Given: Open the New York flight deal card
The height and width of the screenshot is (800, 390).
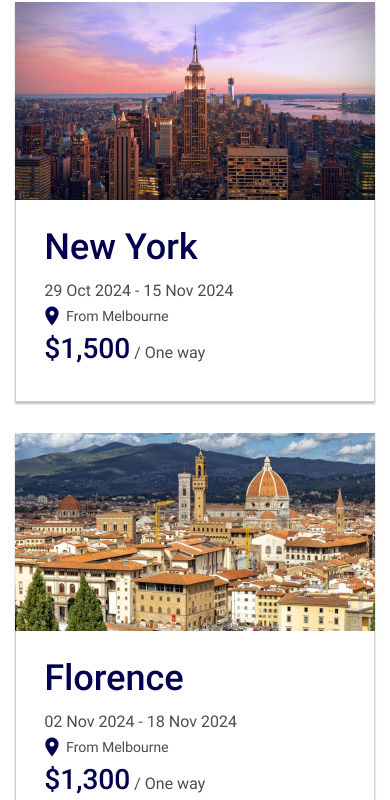Looking at the screenshot, I should coord(194,202).
